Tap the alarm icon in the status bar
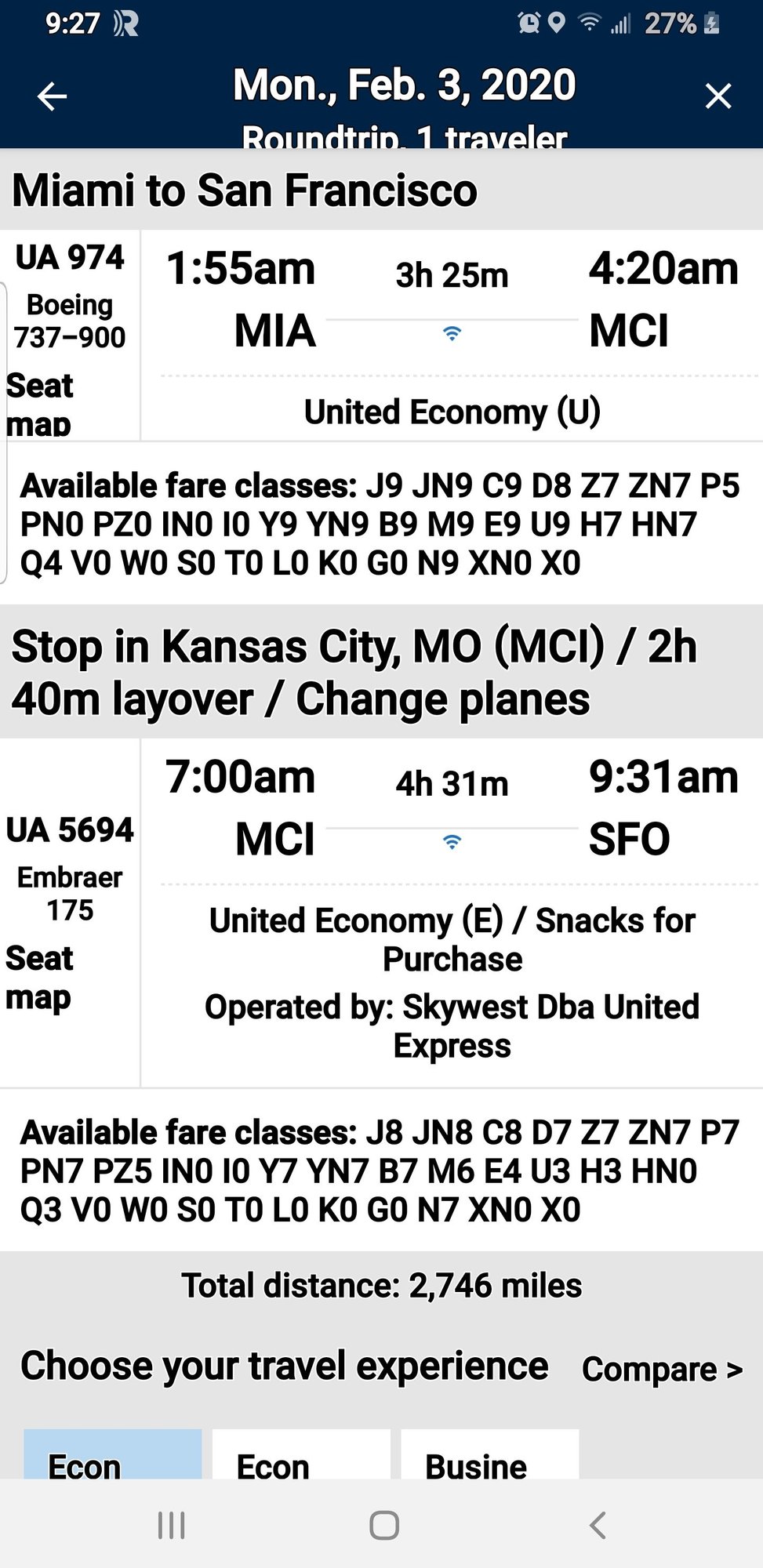 (x=529, y=24)
